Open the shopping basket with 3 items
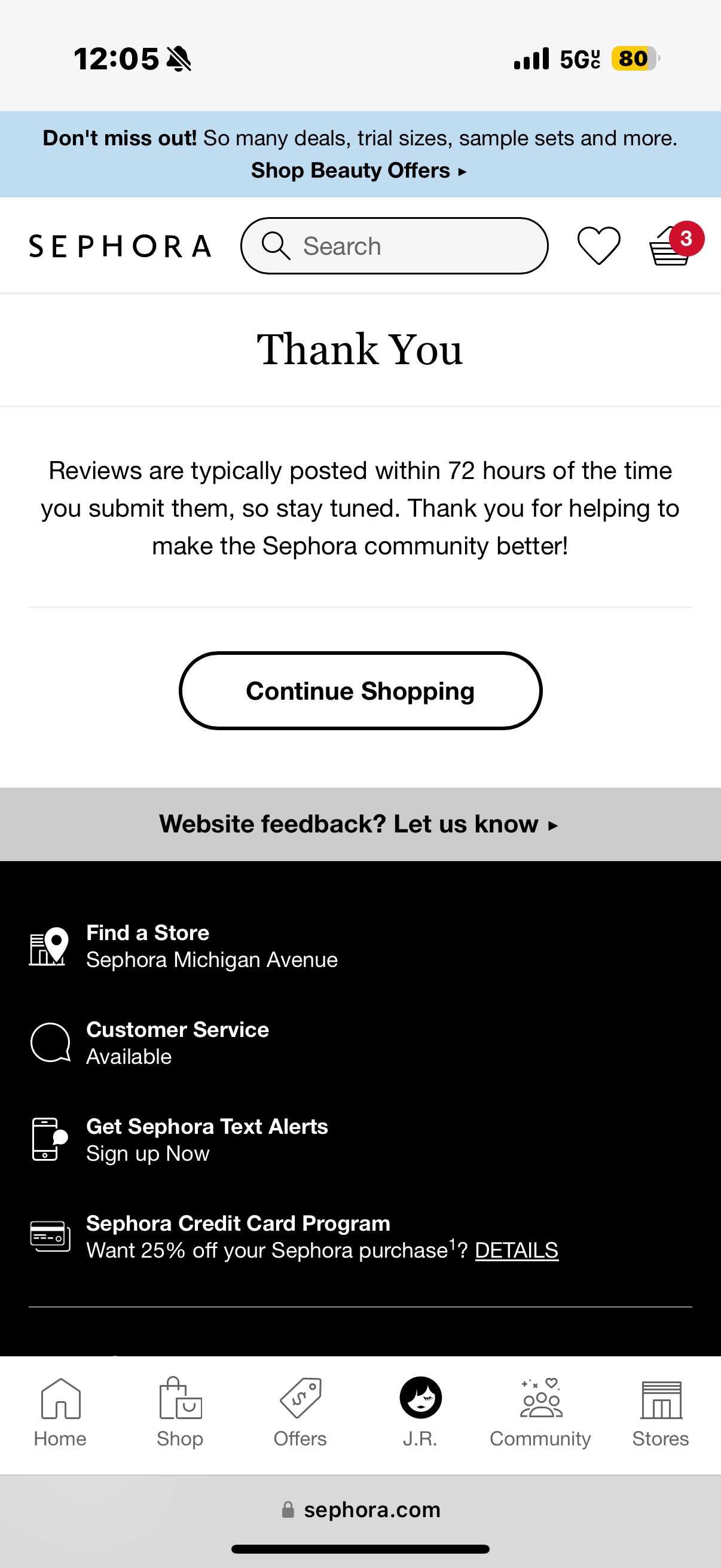Viewport: 721px width, 1568px height. 671,247
